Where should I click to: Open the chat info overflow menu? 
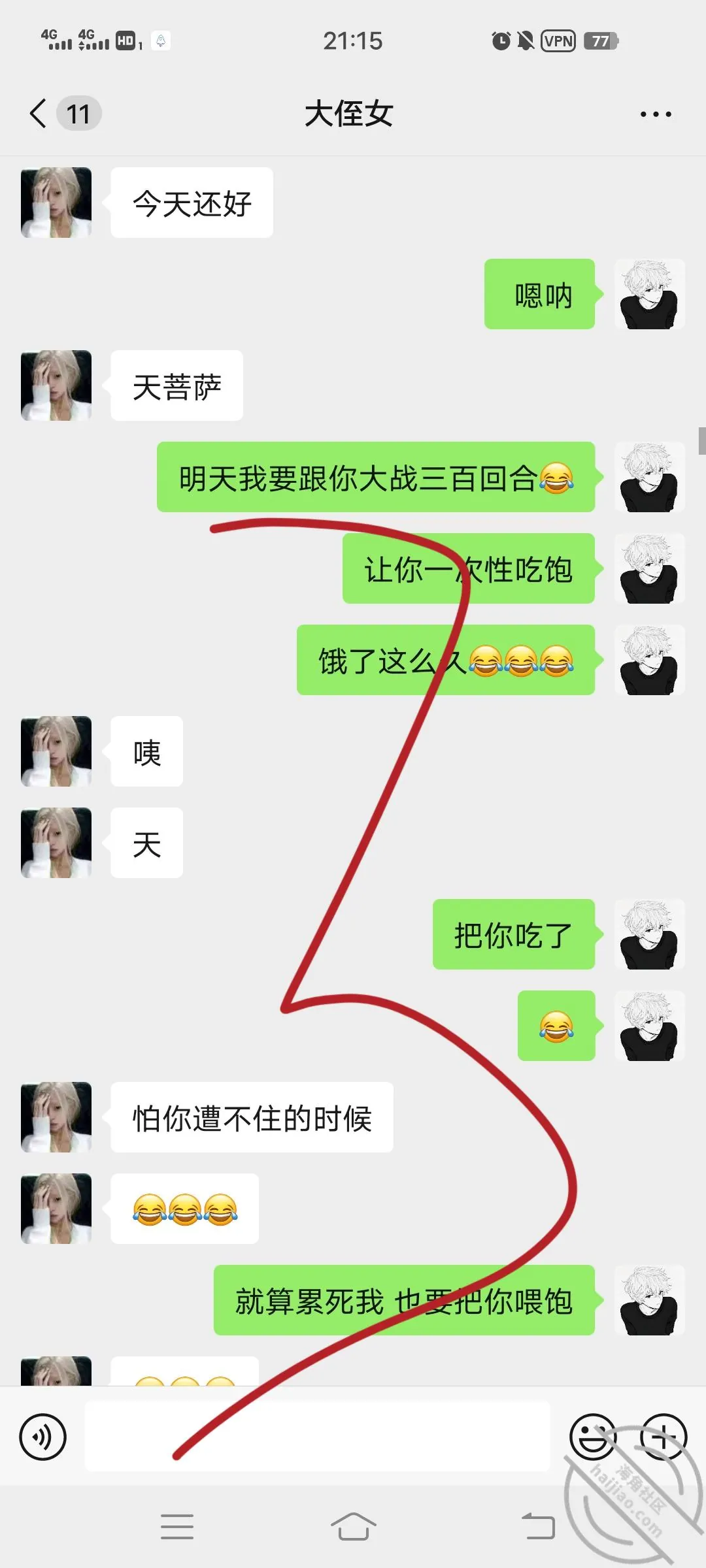pos(656,114)
